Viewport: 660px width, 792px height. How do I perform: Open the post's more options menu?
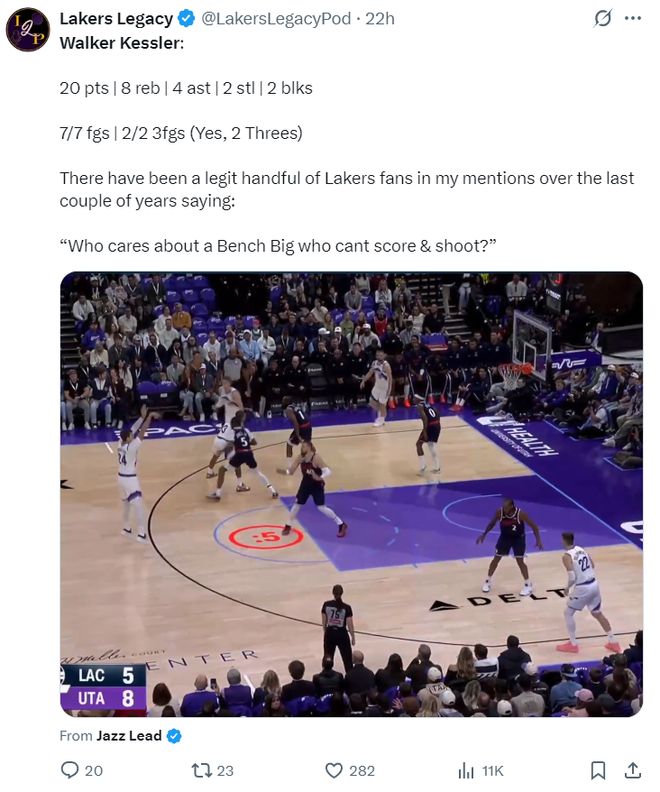pyautogui.click(x=632, y=19)
